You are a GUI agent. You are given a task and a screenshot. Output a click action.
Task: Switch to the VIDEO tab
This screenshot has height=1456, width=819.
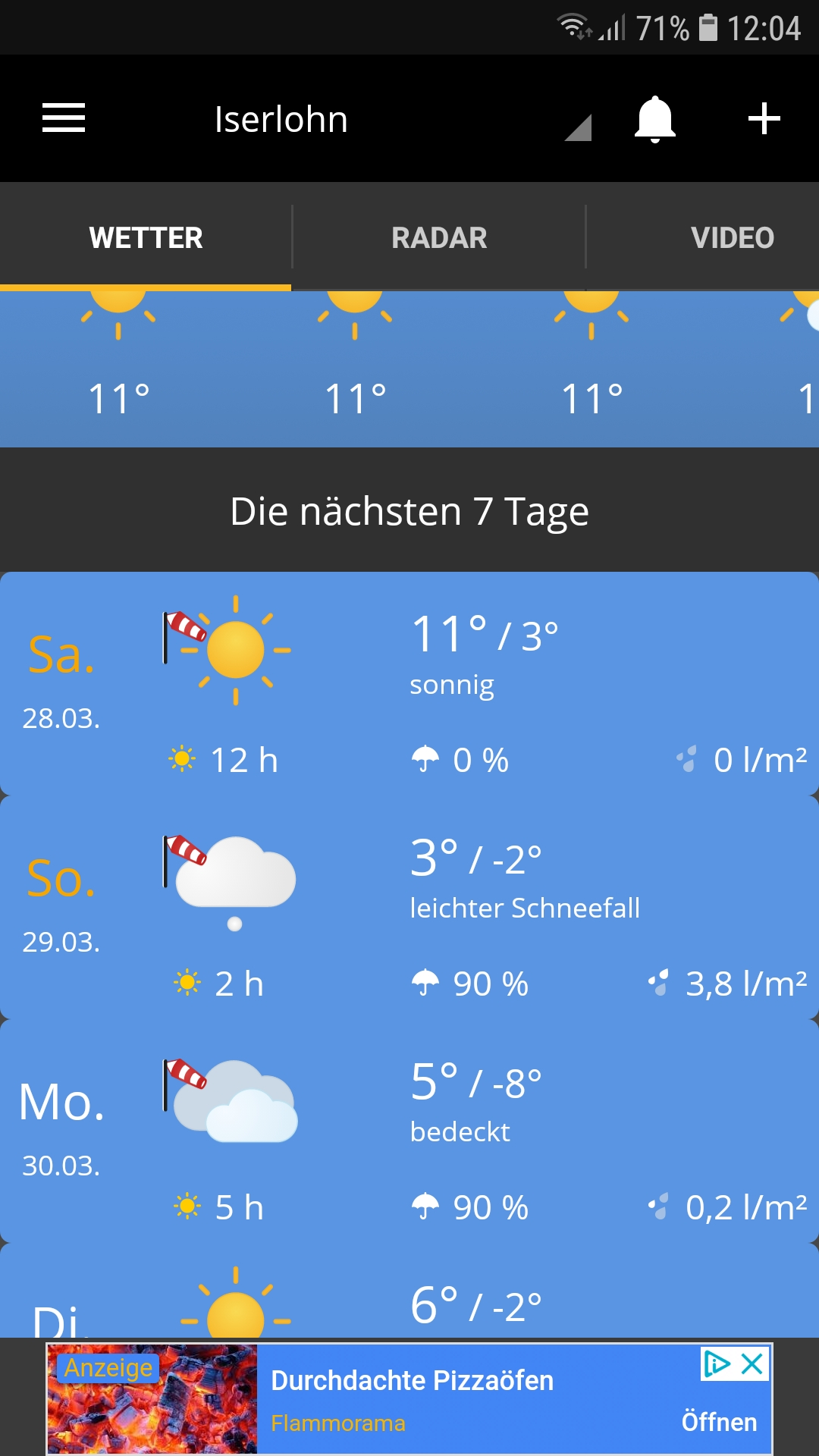pyautogui.click(x=732, y=237)
